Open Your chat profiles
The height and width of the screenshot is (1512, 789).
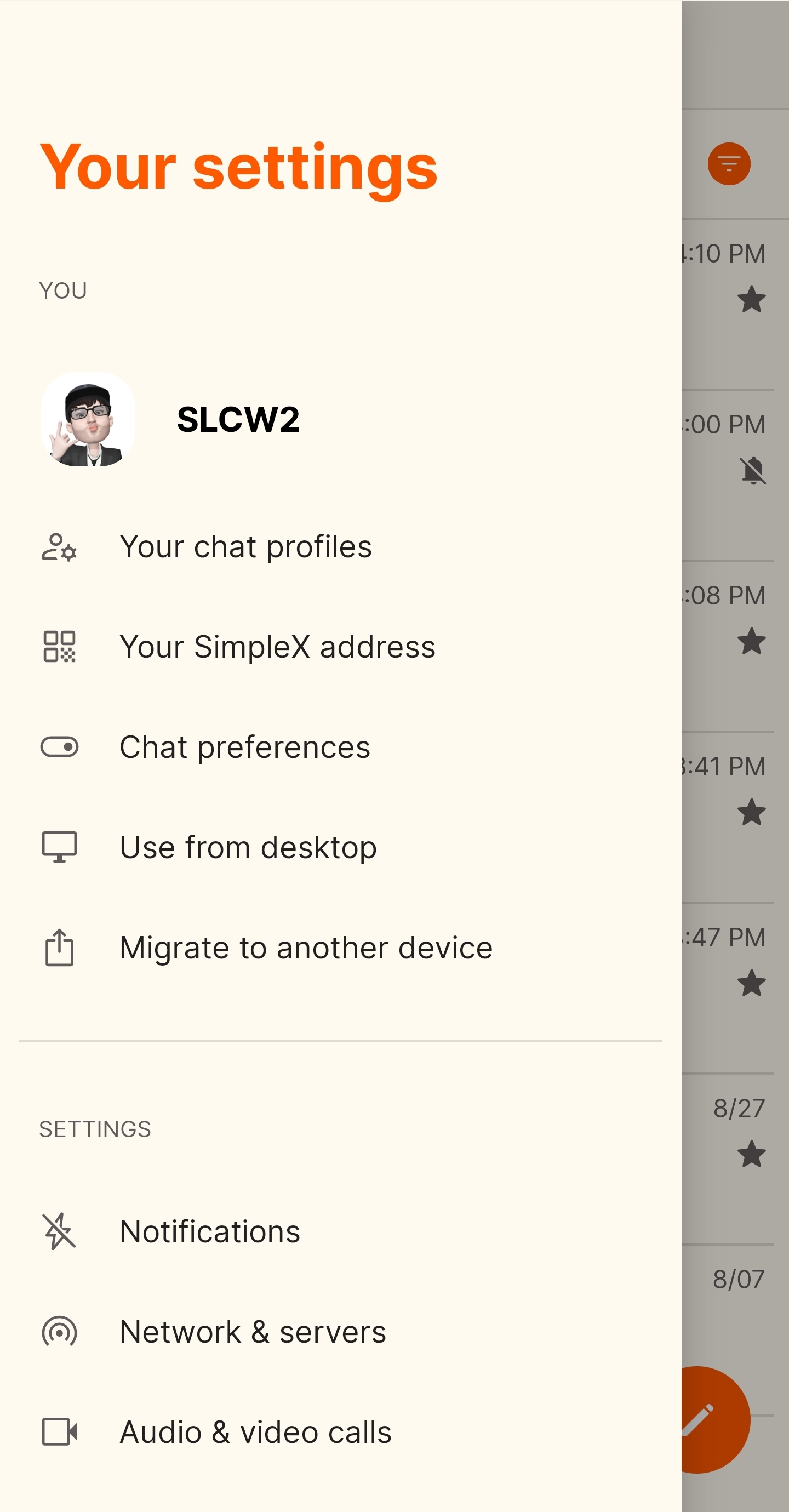(x=245, y=547)
